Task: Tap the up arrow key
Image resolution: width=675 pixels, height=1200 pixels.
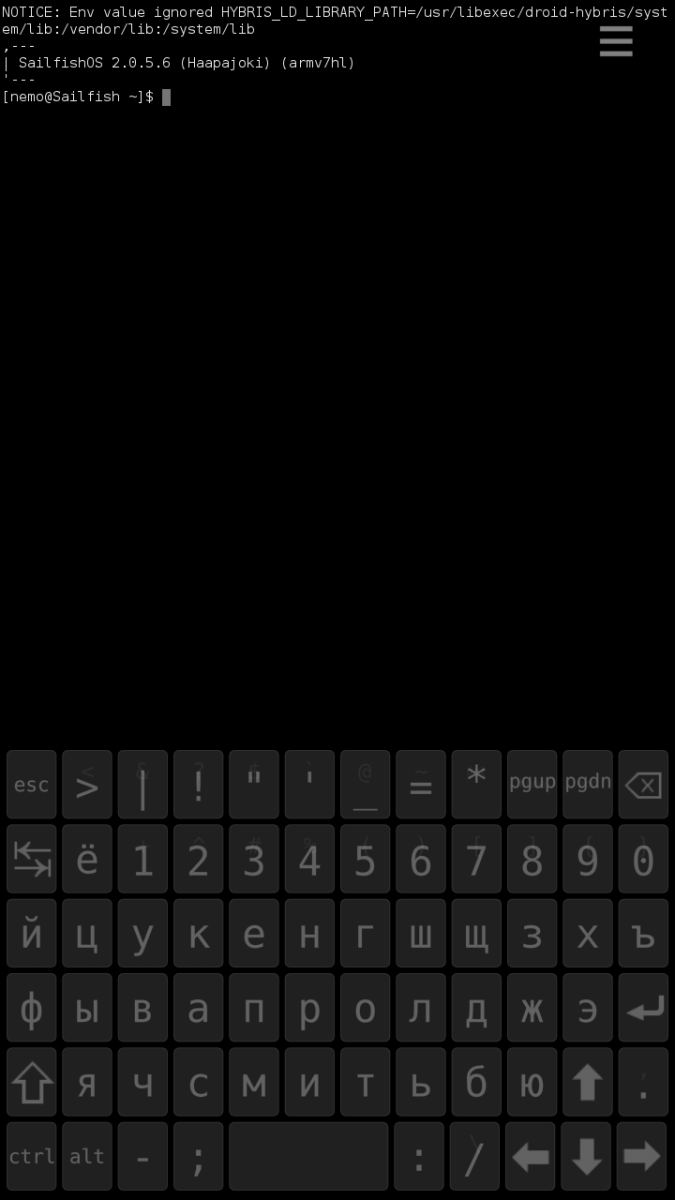Action: [587, 1083]
